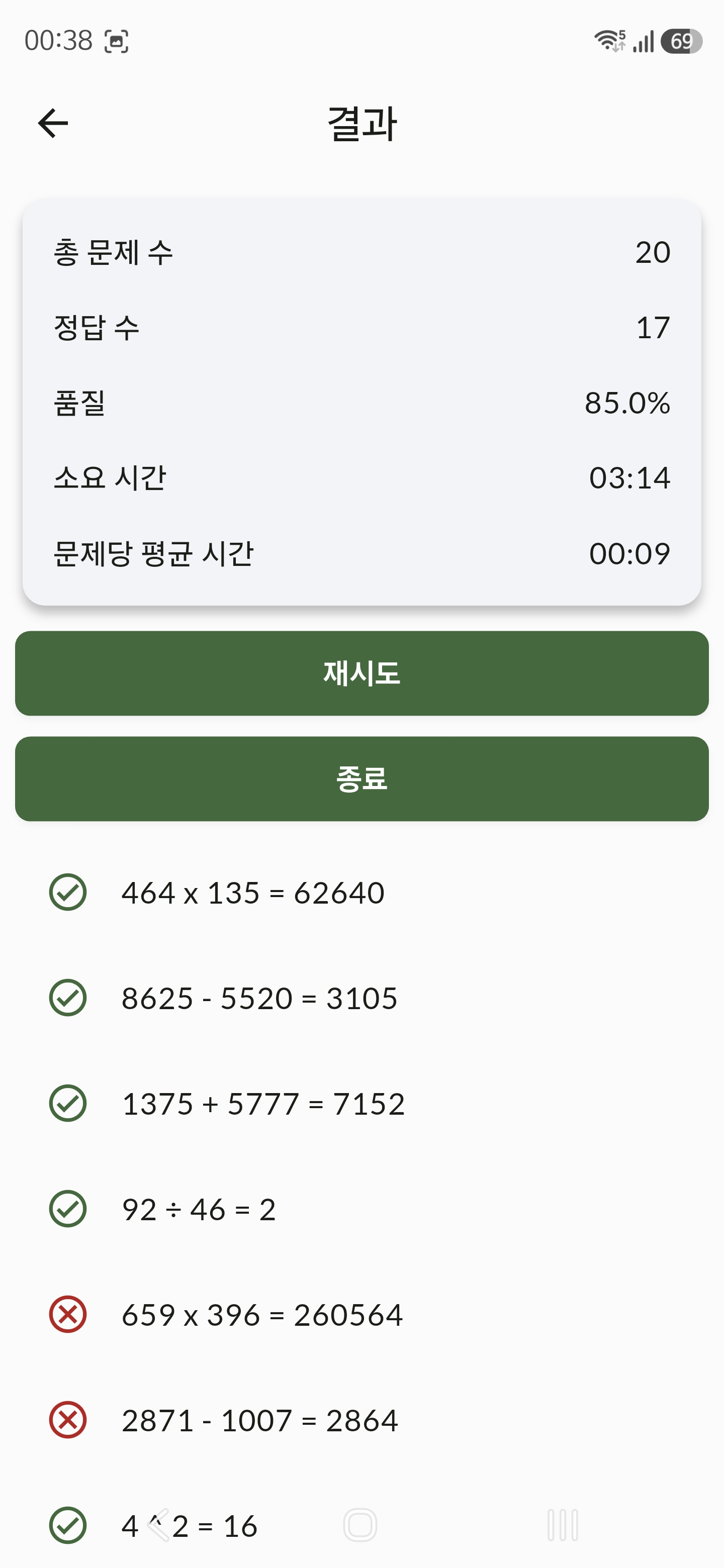
Task: Tap the 재시도 (retry) button
Action: (361, 673)
